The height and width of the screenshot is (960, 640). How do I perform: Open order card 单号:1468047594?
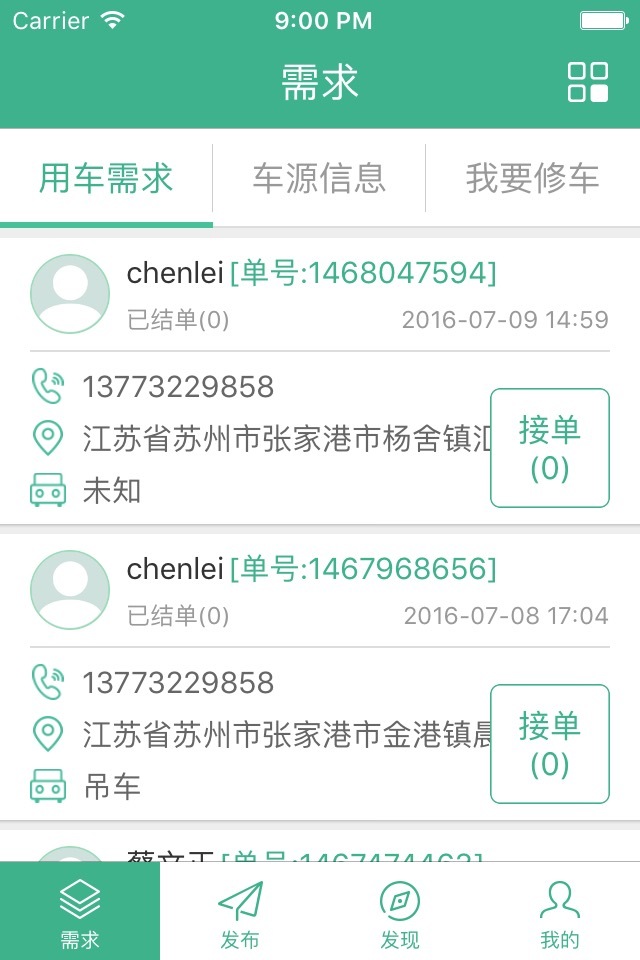click(260, 380)
